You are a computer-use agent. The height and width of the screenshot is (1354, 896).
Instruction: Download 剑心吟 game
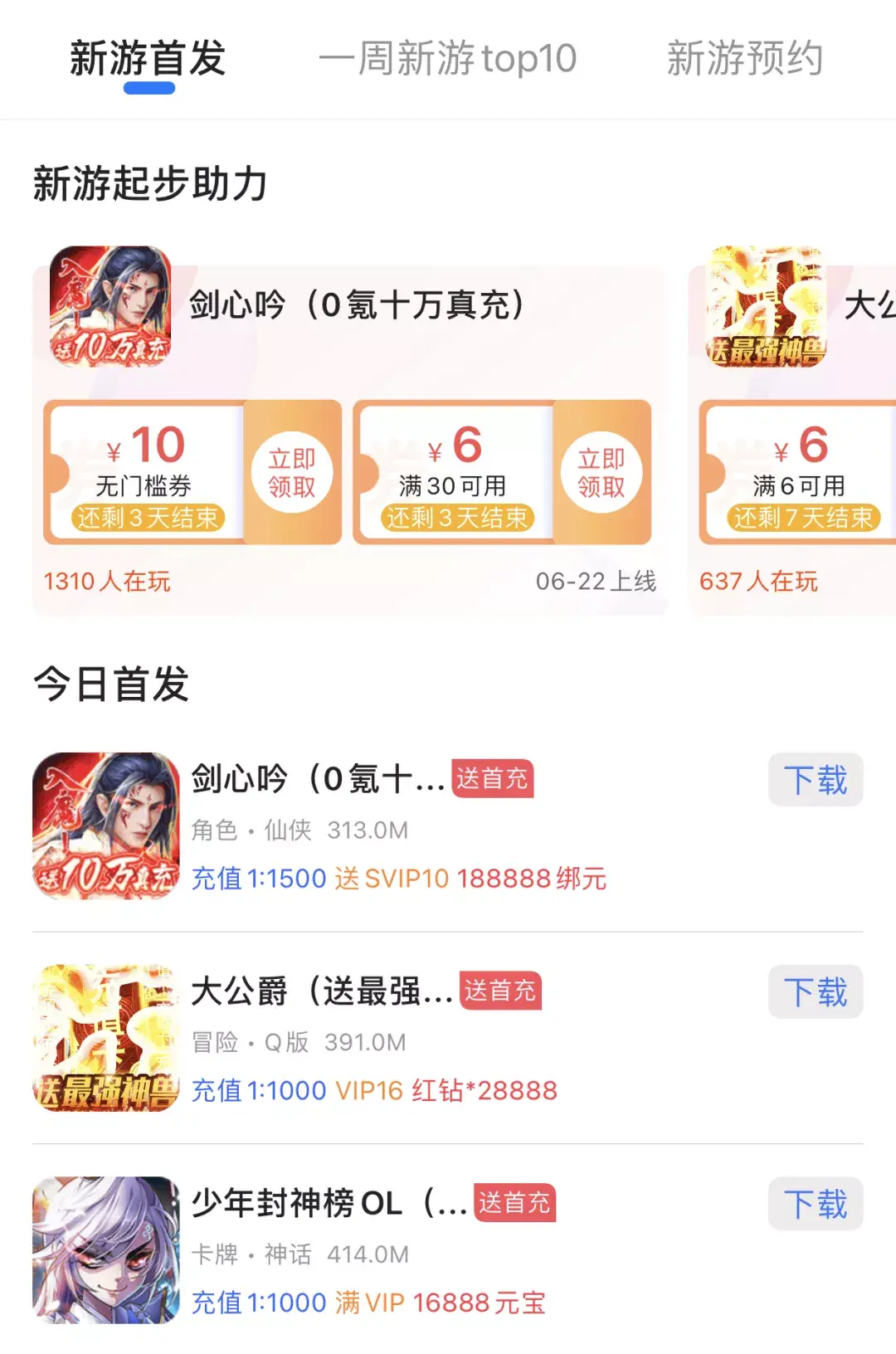815,780
